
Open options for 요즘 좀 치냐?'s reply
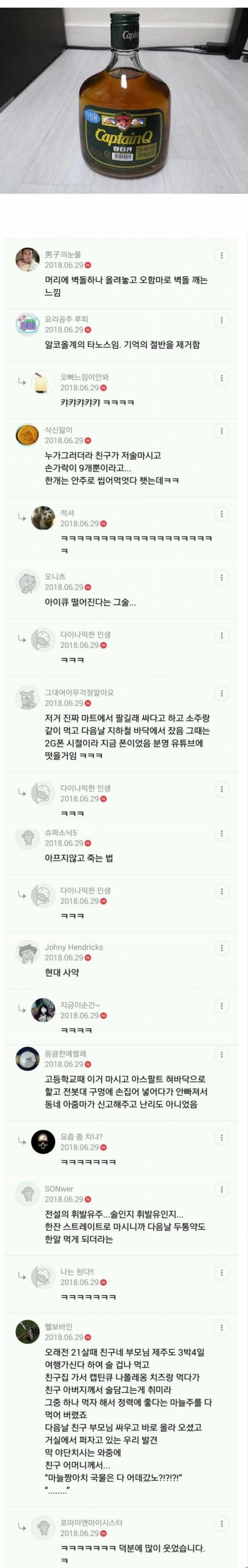coord(221,1138)
